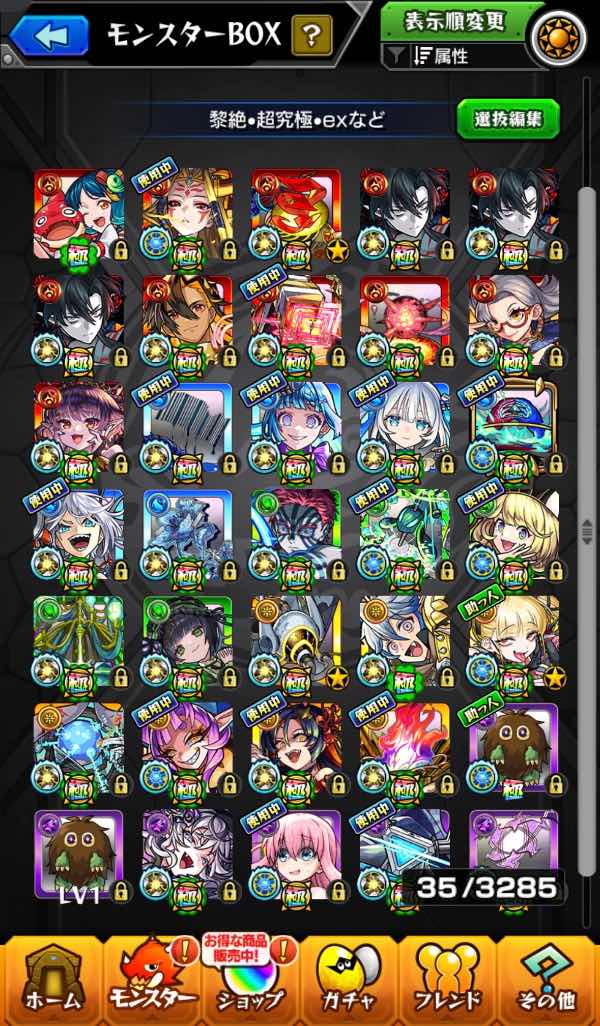Open the ショップ tab
The width and height of the screenshot is (600, 1026).
point(251,982)
